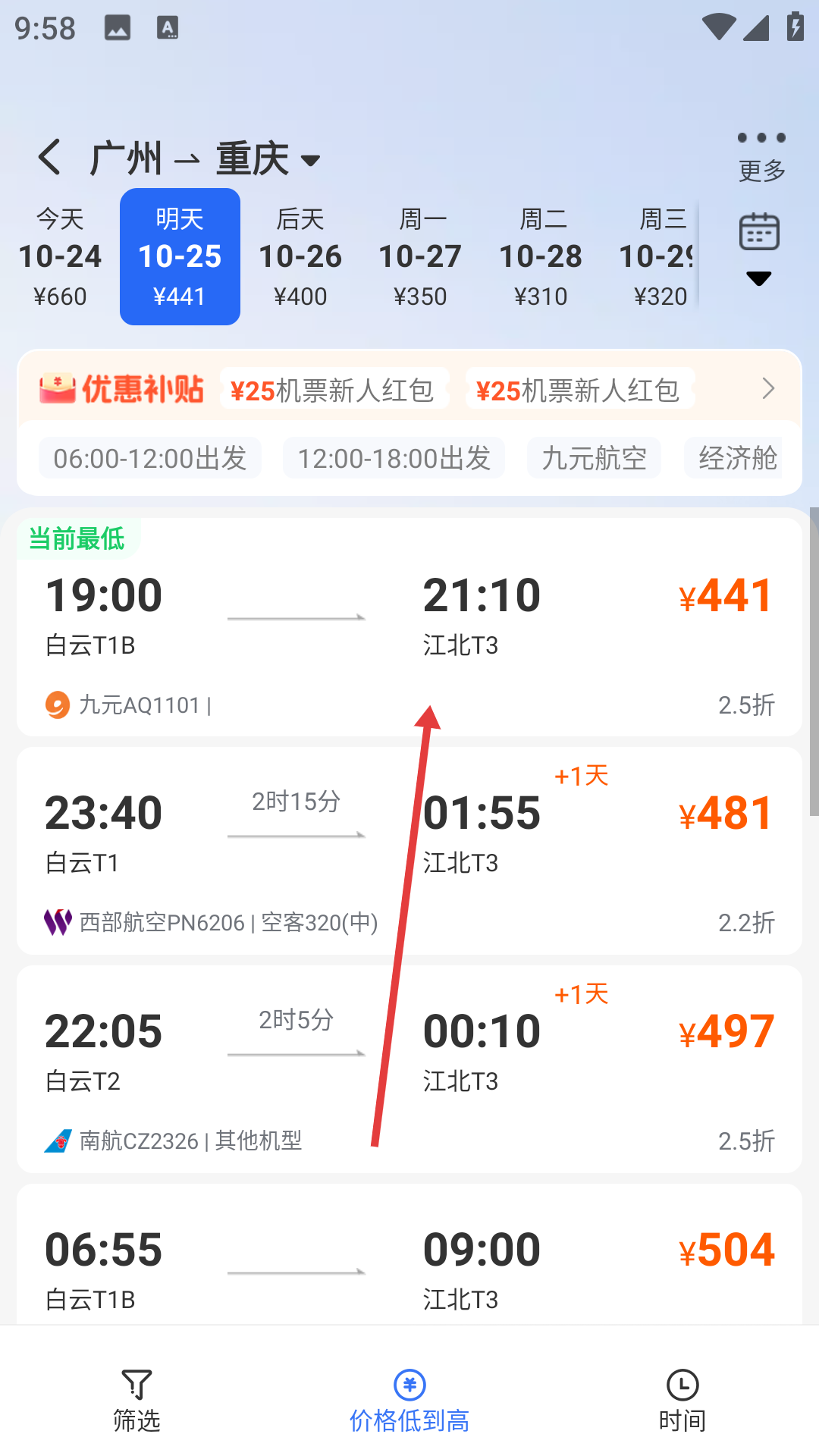Select today's date 10-24

point(60,257)
